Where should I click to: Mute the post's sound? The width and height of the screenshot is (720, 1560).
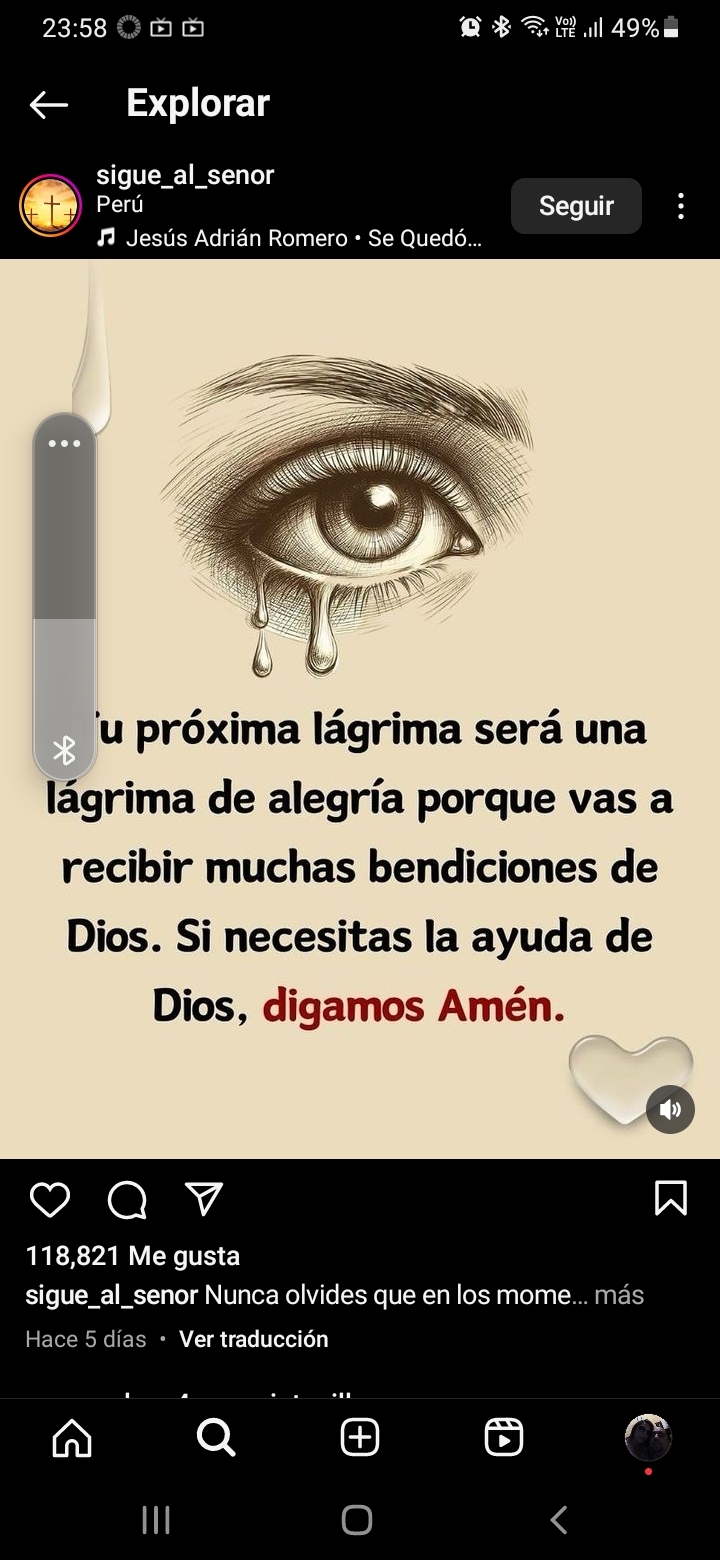click(x=670, y=1109)
